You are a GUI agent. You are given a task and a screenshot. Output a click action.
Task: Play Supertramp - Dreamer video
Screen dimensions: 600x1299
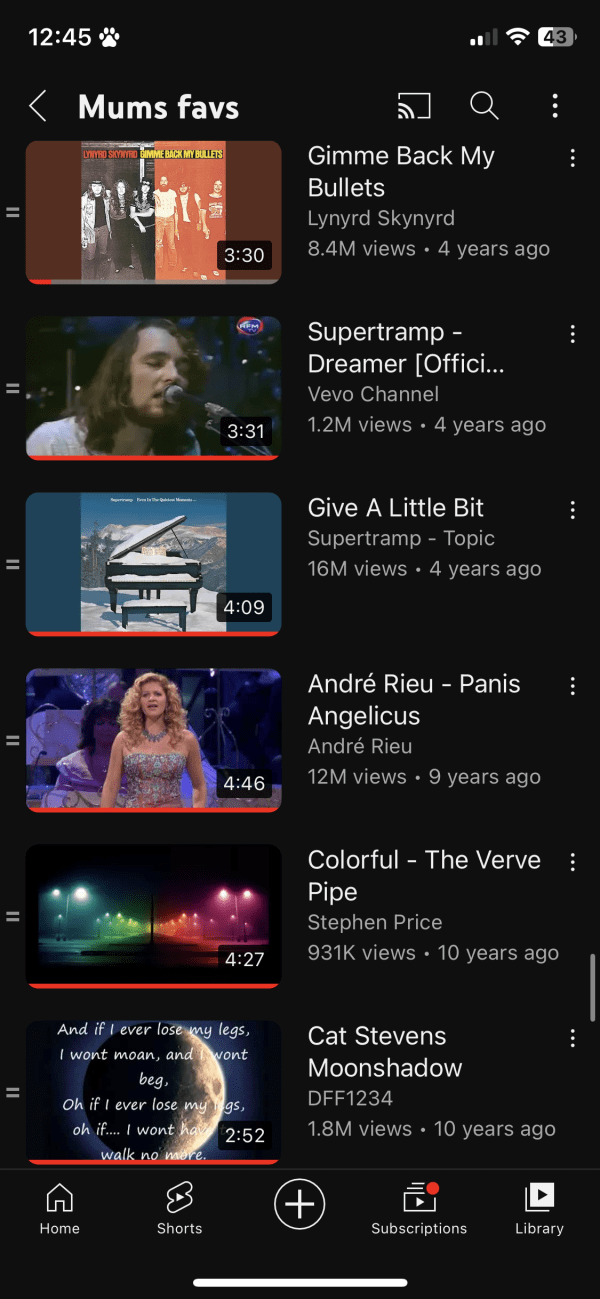point(153,388)
